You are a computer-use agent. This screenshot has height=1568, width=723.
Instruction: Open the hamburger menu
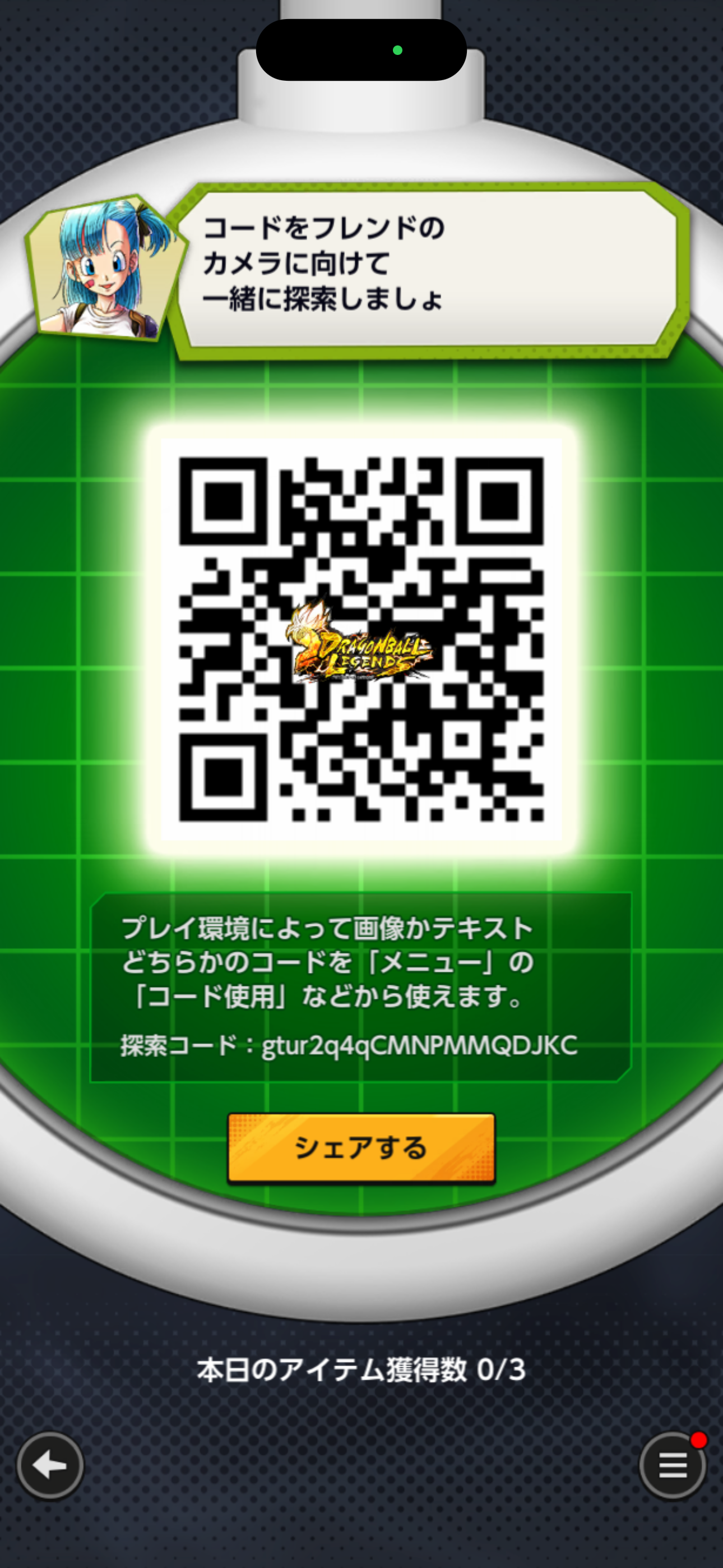(x=673, y=1465)
